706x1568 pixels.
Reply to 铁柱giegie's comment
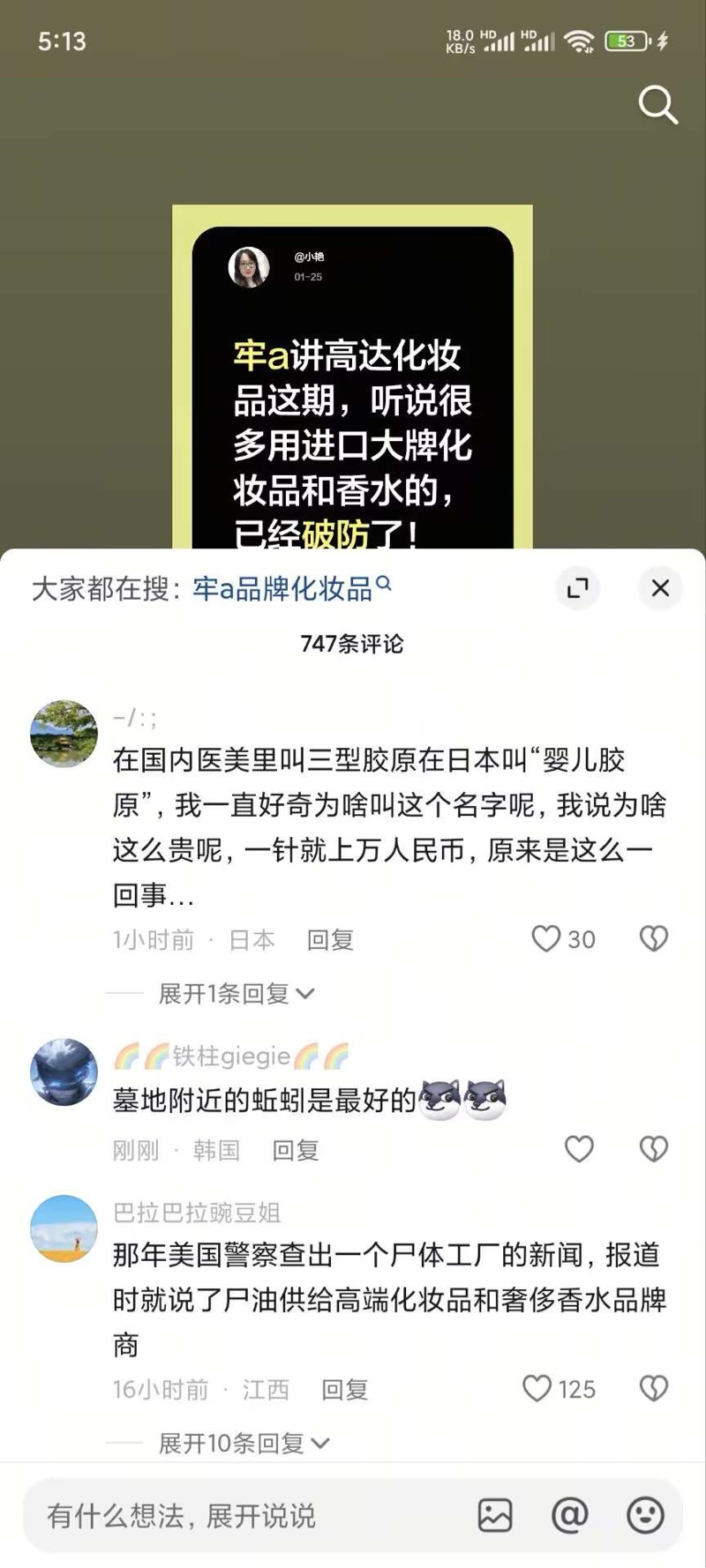[x=296, y=1150]
